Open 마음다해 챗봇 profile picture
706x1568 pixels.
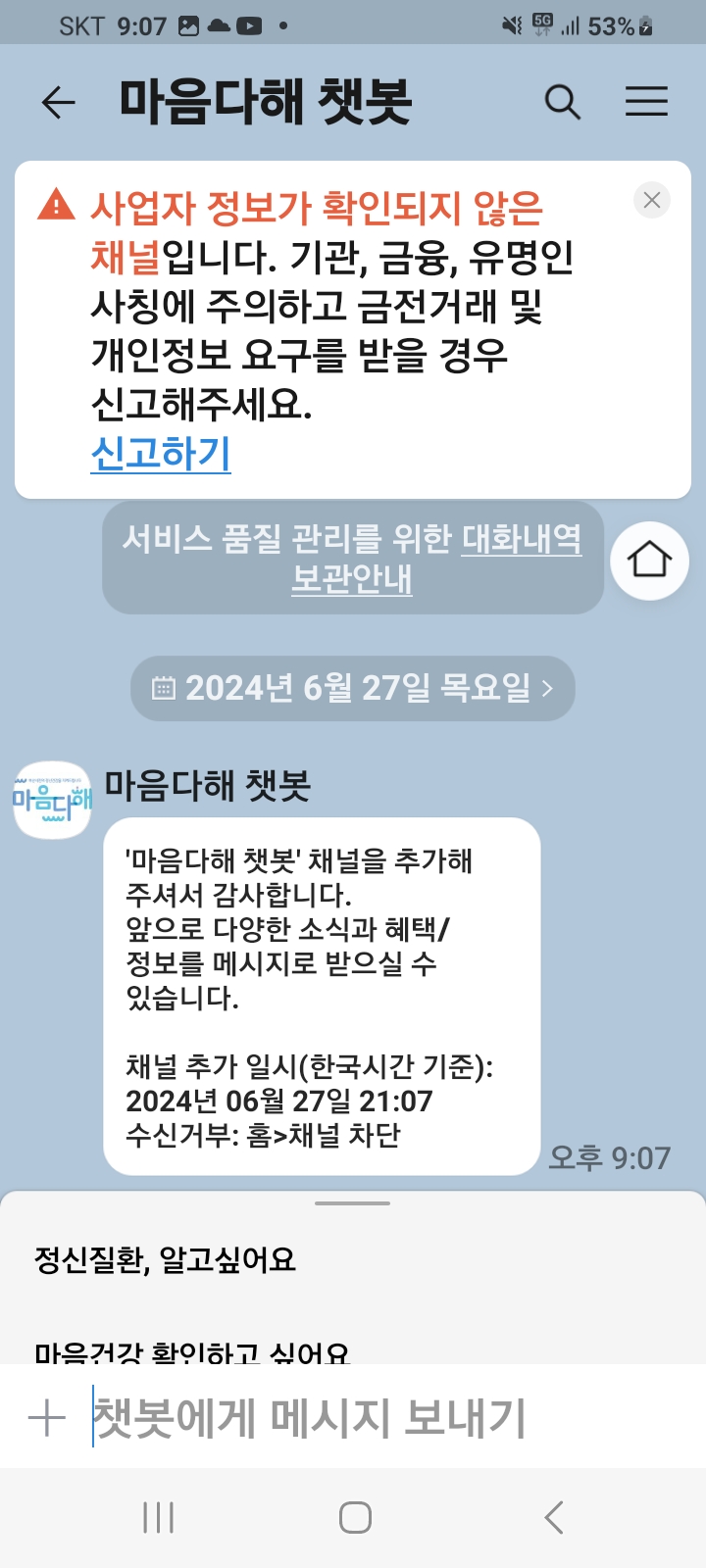pyautogui.click(x=52, y=800)
